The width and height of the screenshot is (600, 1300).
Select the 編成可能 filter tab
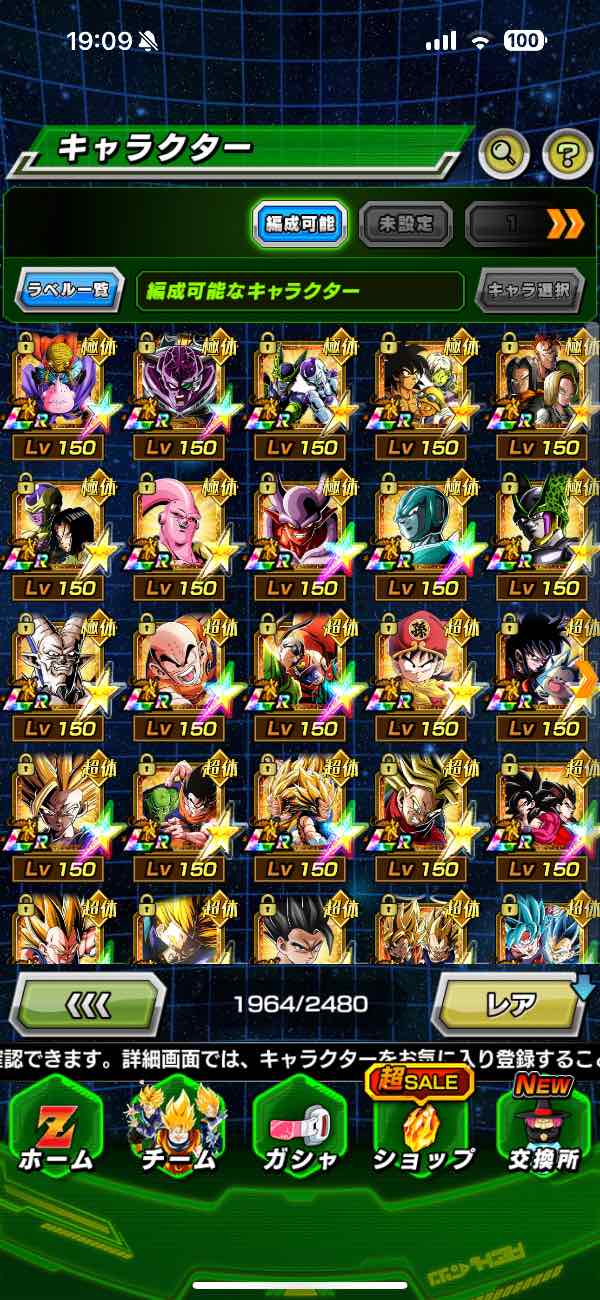click(x=299, y=224)
